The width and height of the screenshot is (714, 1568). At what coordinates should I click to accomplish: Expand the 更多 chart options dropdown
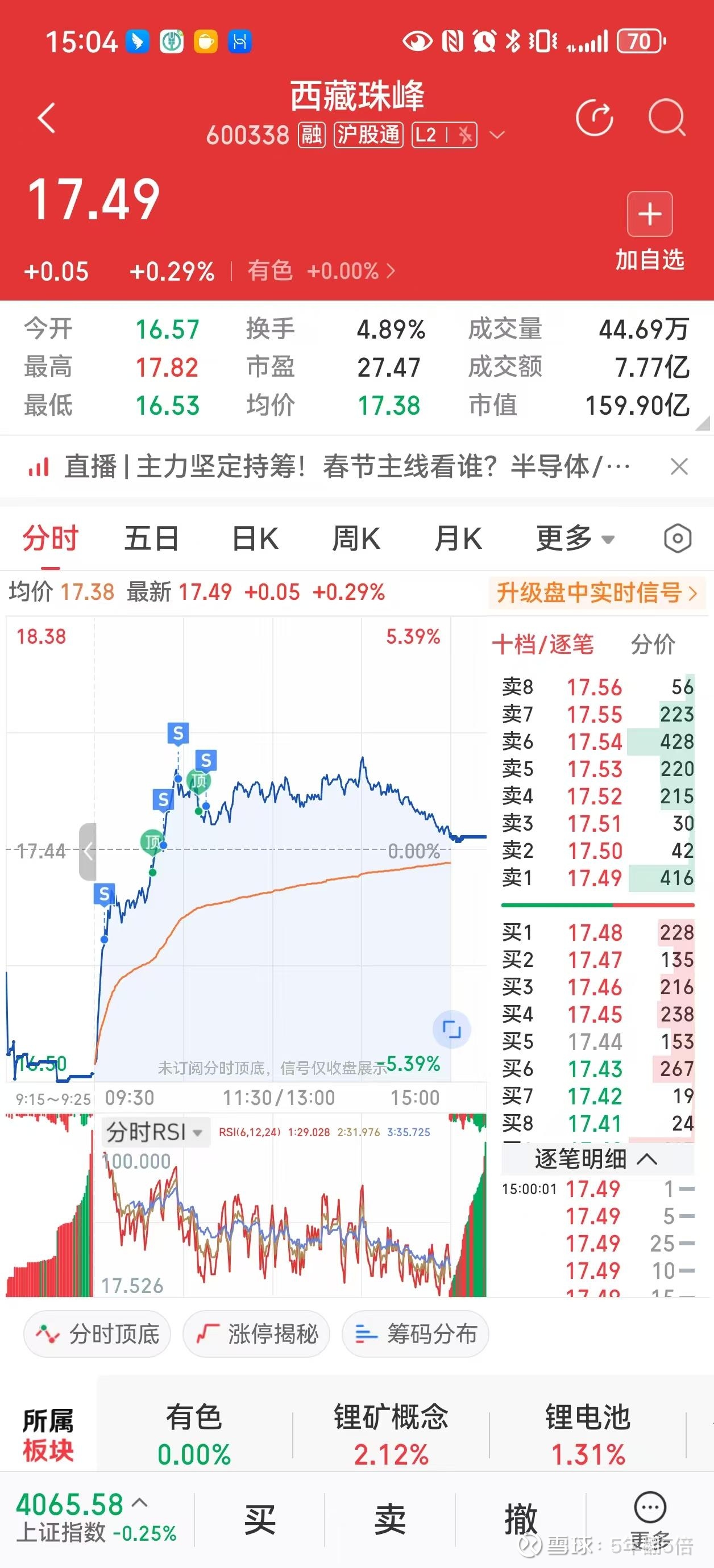pyautogui.click(x=575, y=539)
